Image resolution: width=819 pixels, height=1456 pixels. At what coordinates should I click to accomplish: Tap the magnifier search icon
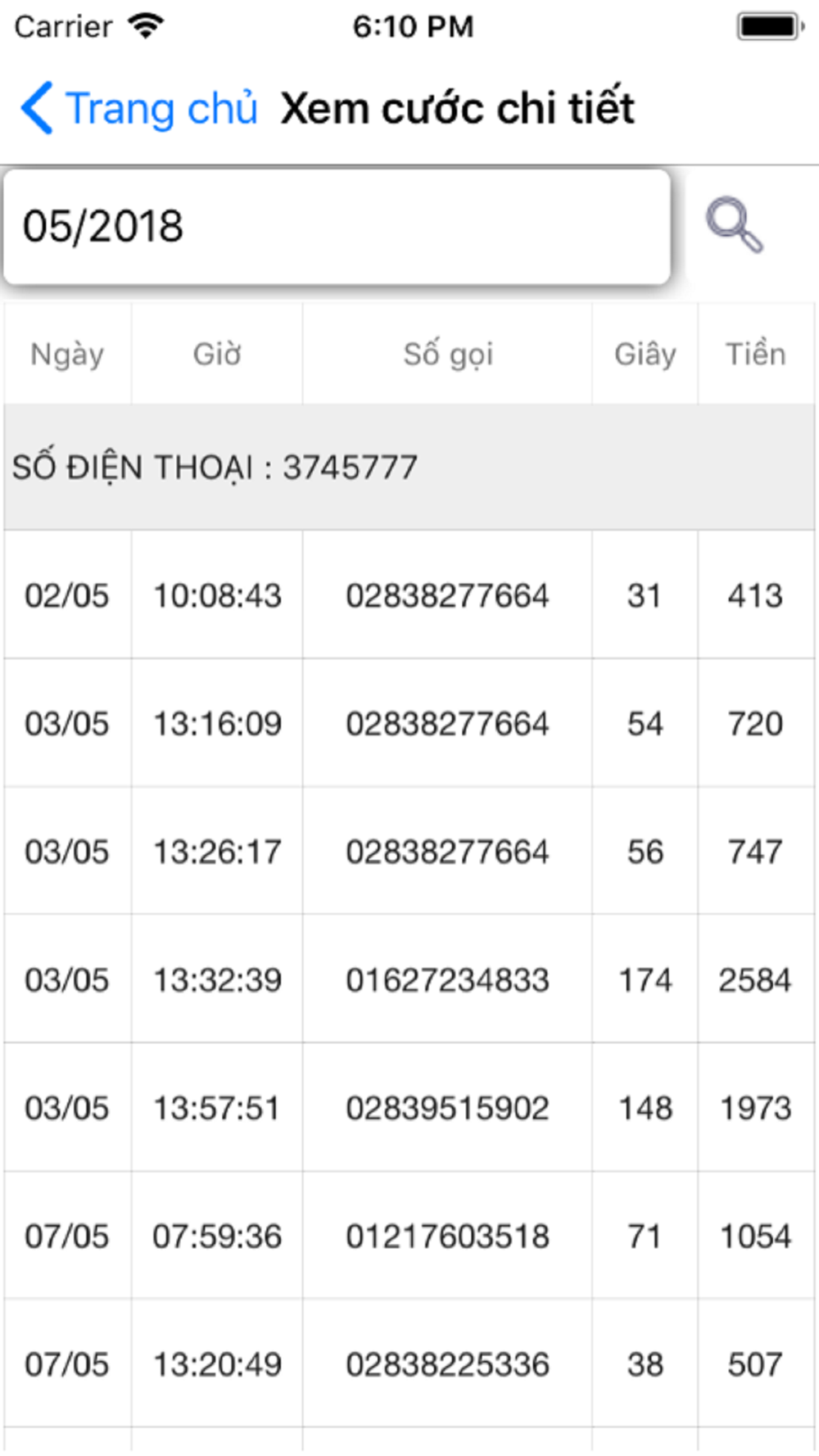tap(735, 225)
